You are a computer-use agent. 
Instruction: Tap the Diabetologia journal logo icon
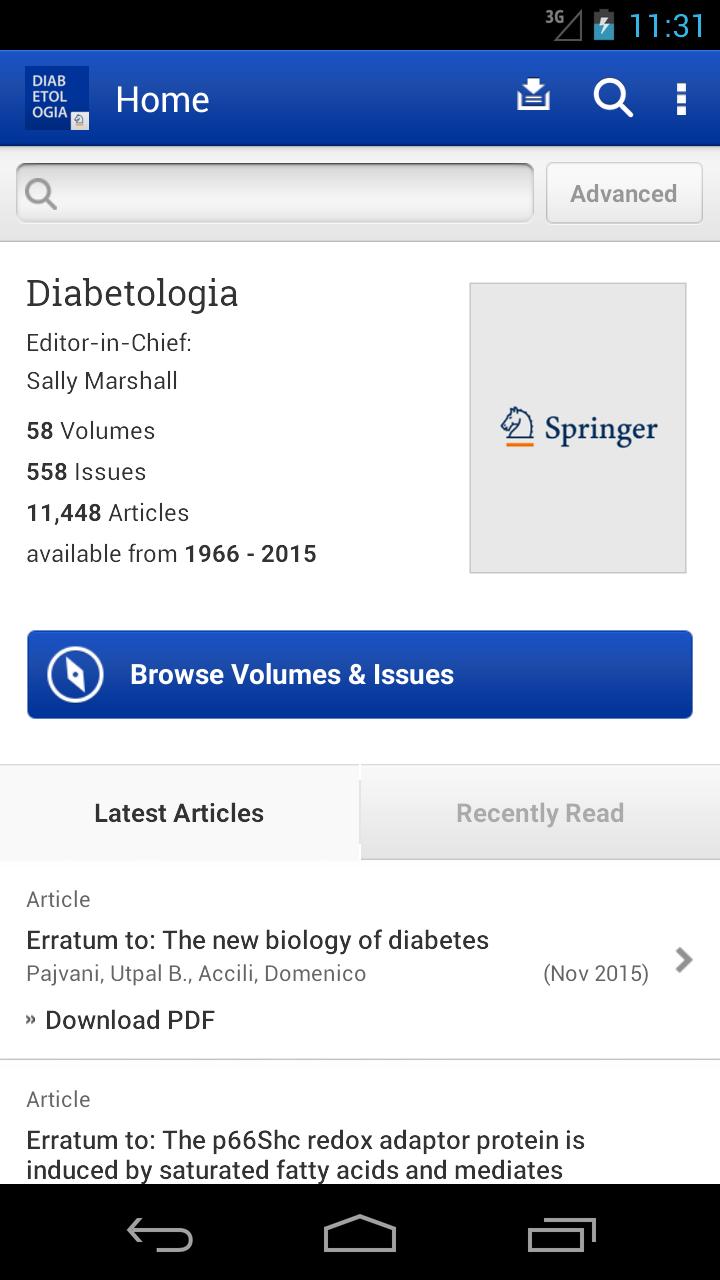[56, 97]
